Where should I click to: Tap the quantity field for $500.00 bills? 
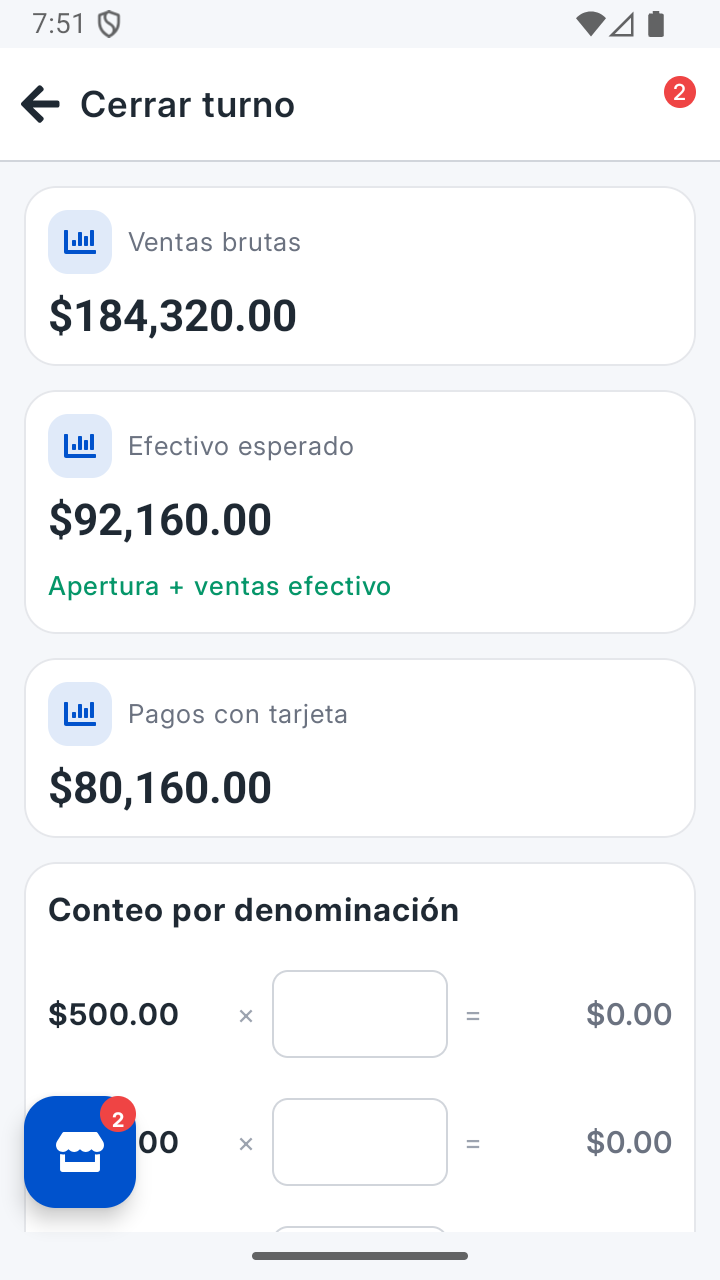coord(360,1014)
